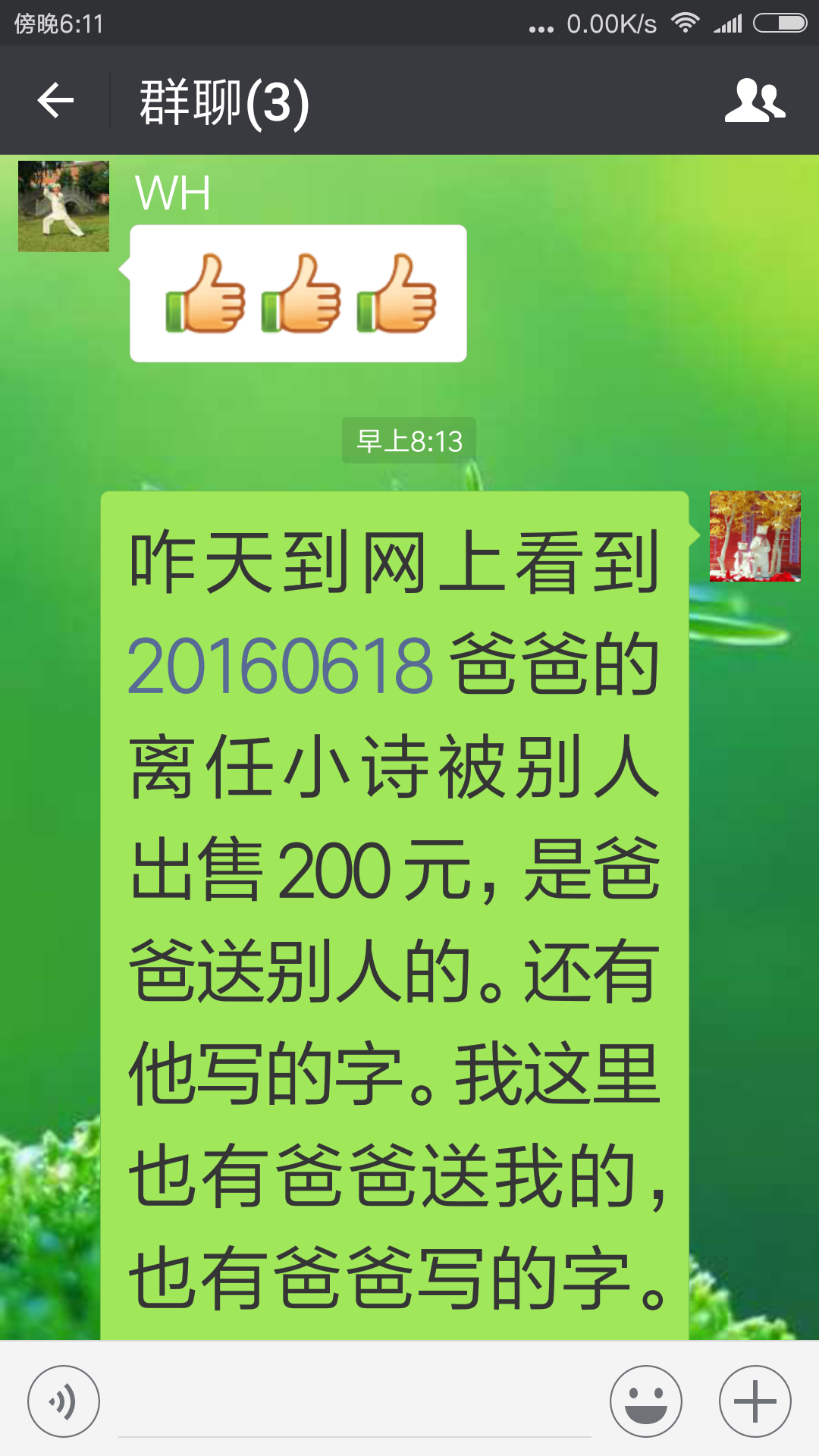
Task: Switch to voice message input
Action: pyautogui.click(x=64, y=1401)
